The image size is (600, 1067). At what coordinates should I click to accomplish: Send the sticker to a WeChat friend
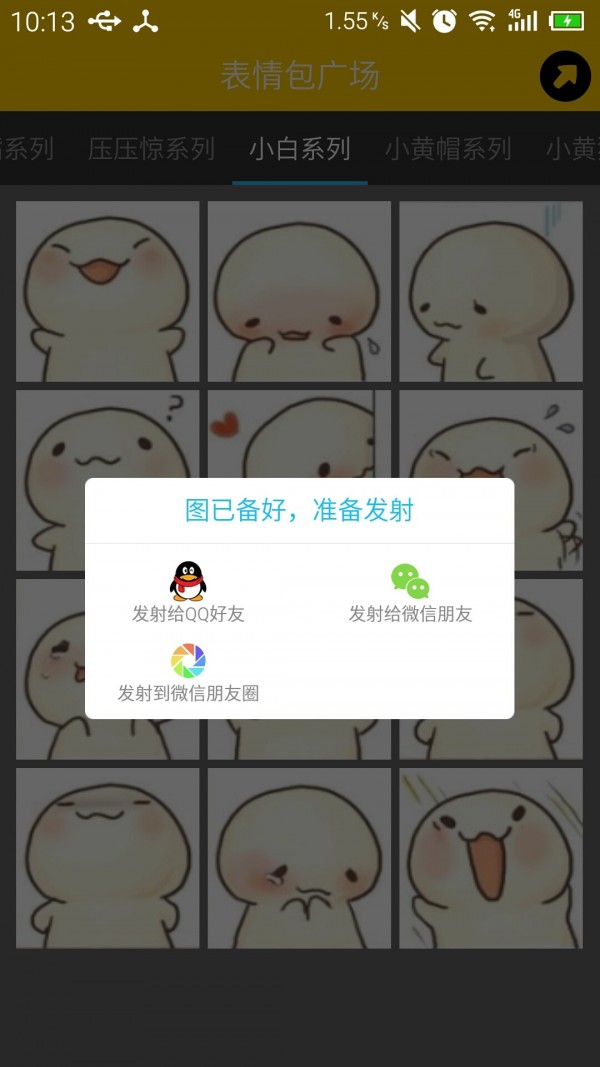coord(410,593)
